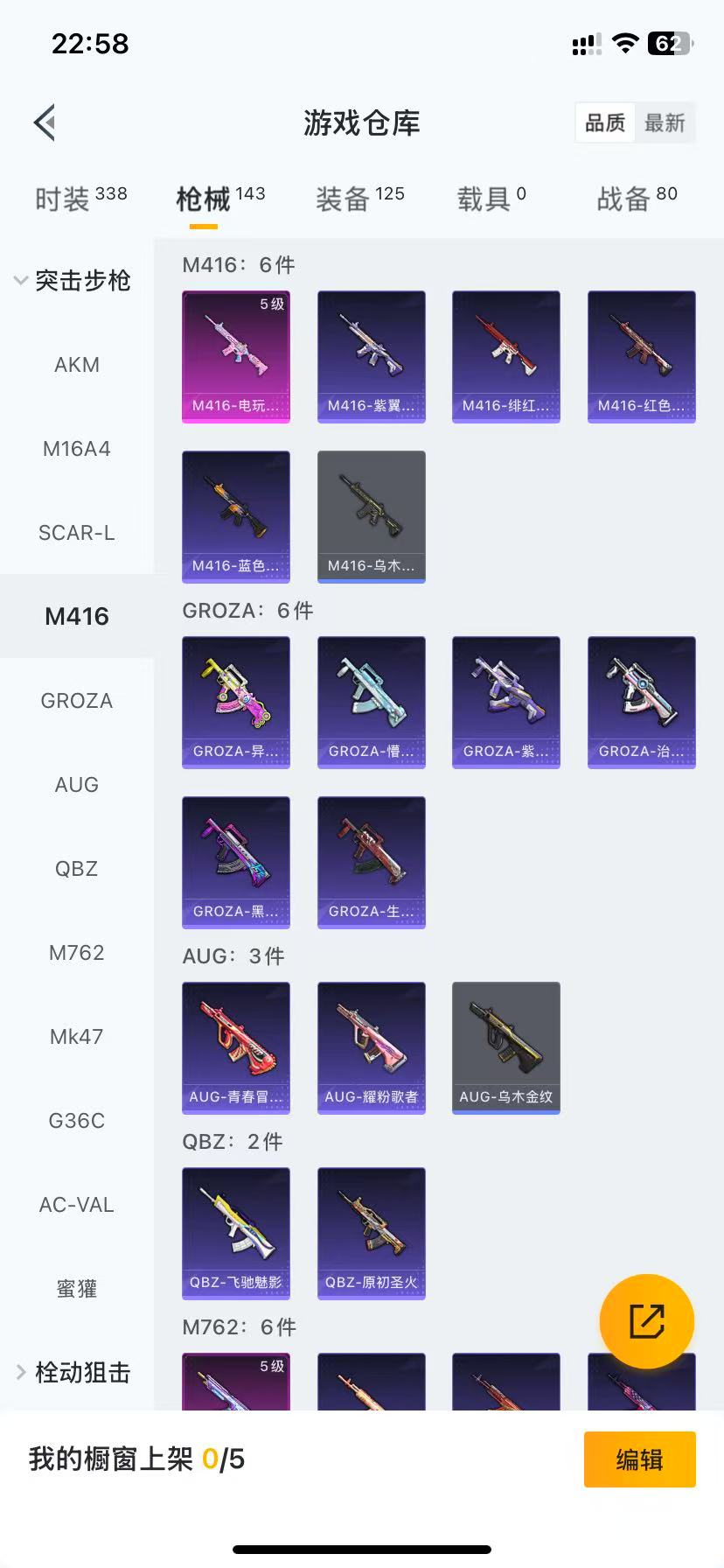View the QBZ-飞驰魅影 skin
The height and width of the screenshot is (1568, 724).
236,1233
